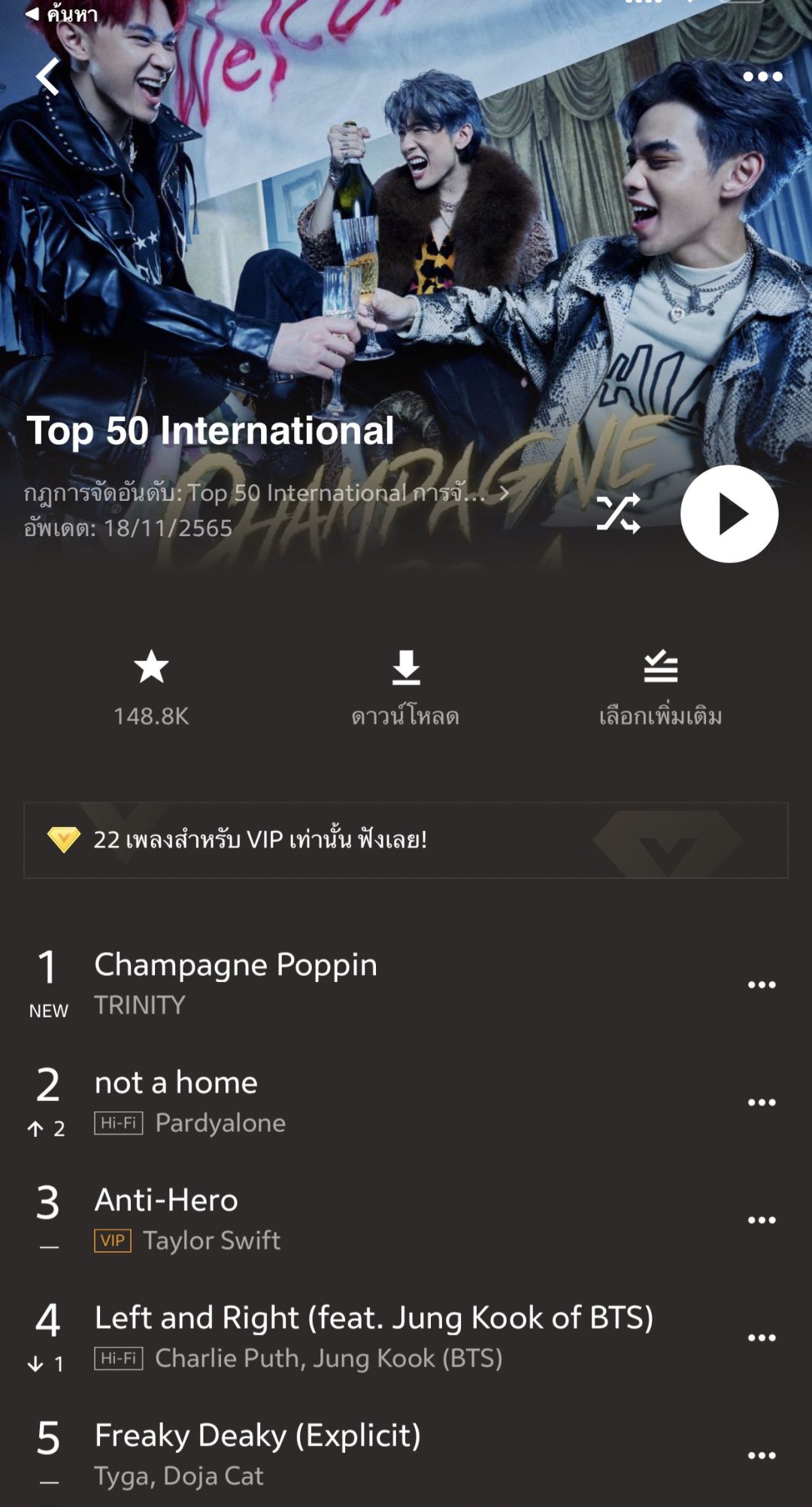Open more options for Left and Right

pyautogui.click(x=761, y=1338)
